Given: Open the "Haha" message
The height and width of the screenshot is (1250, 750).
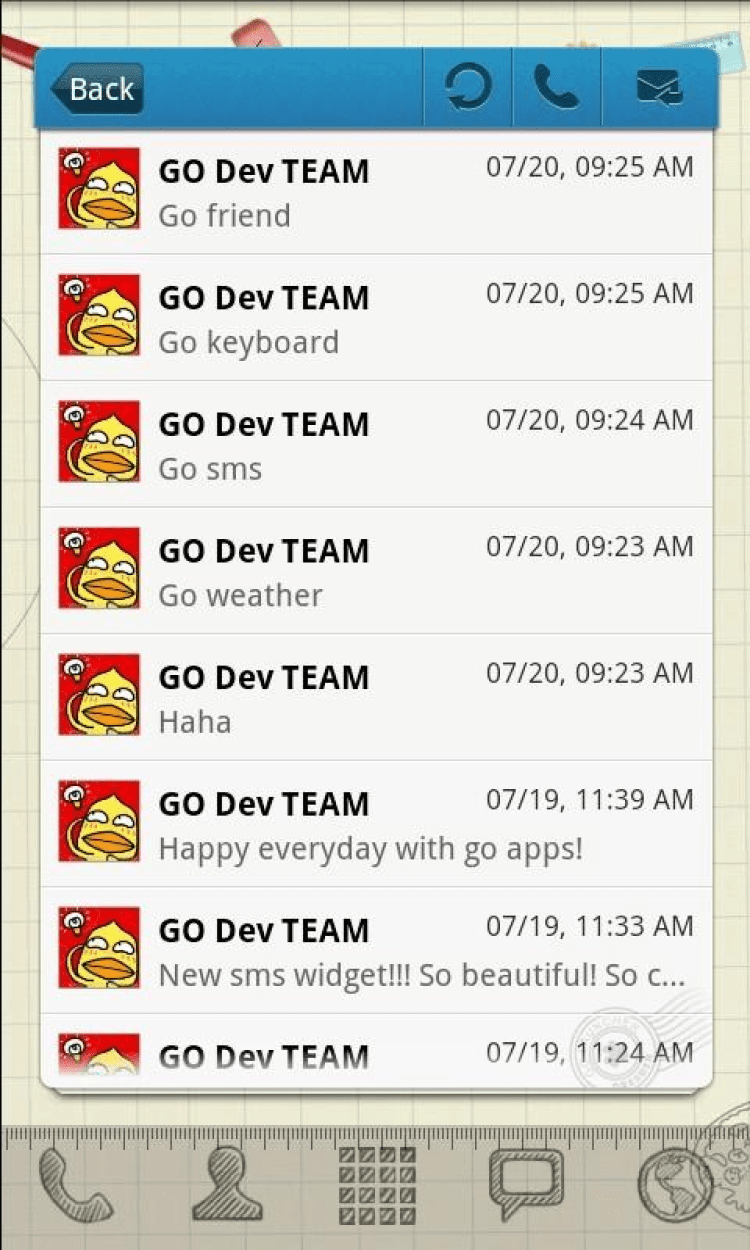Looking at the screenshot, I should click(x=376, y=697).
